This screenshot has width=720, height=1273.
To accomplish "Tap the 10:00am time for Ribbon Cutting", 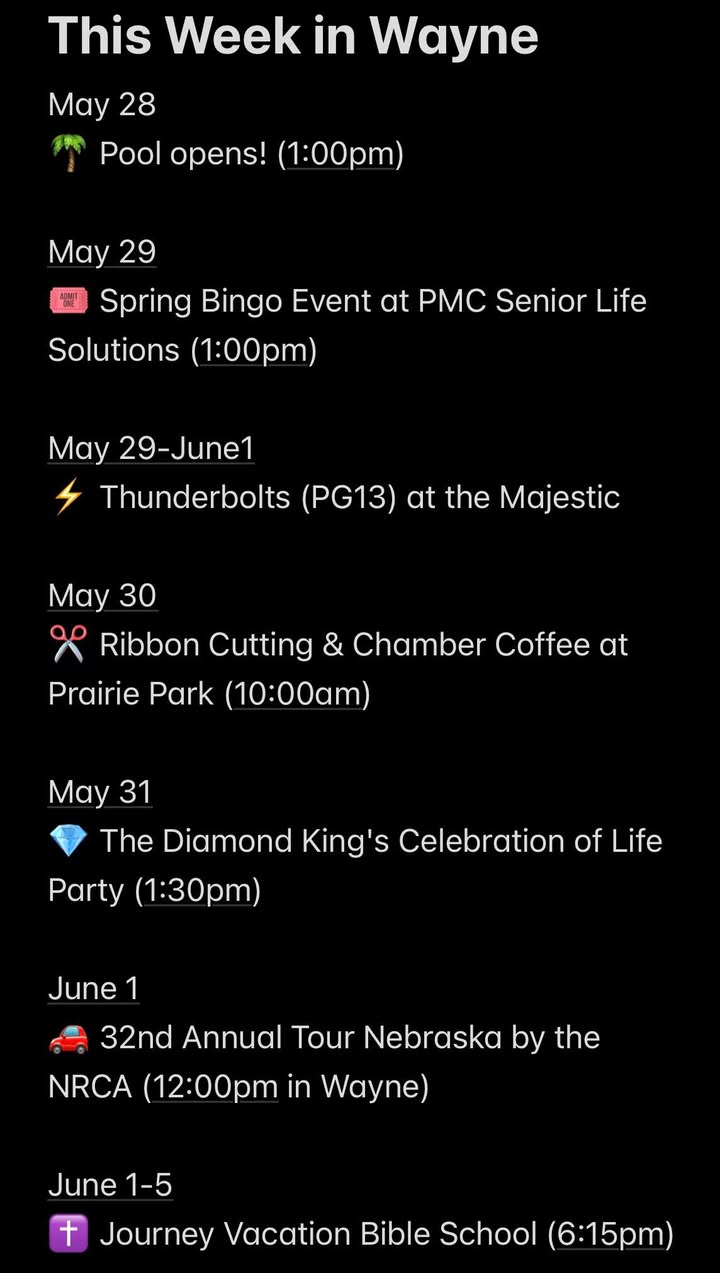I will pyautogui.click(x=297, y=693).
